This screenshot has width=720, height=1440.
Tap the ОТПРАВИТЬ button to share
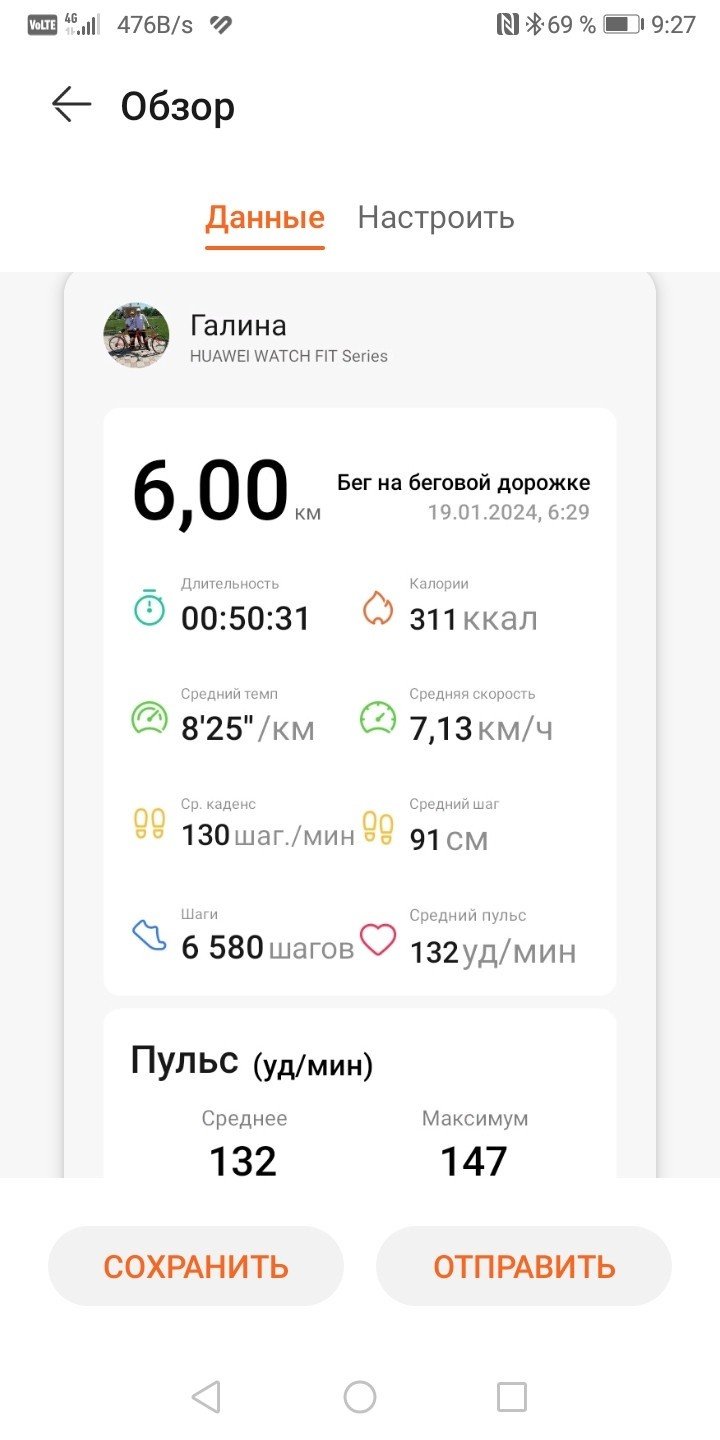point(524,1266)
